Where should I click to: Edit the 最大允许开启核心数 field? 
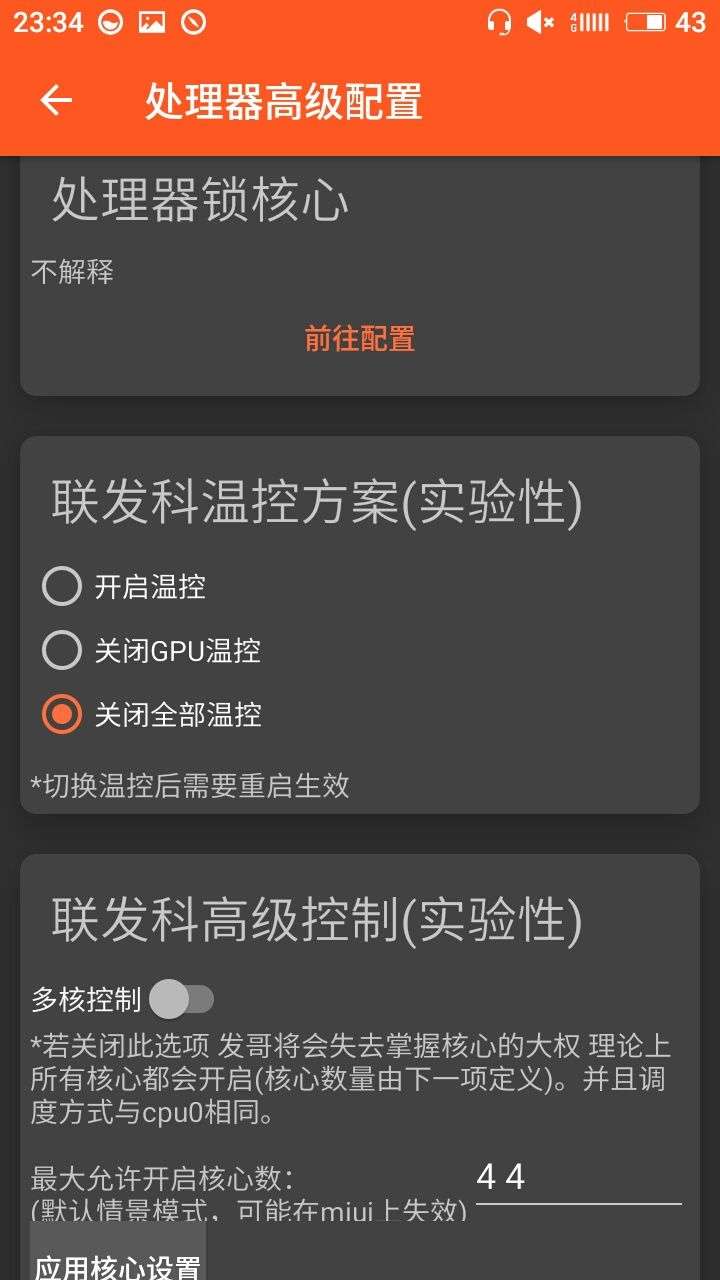578,1178
